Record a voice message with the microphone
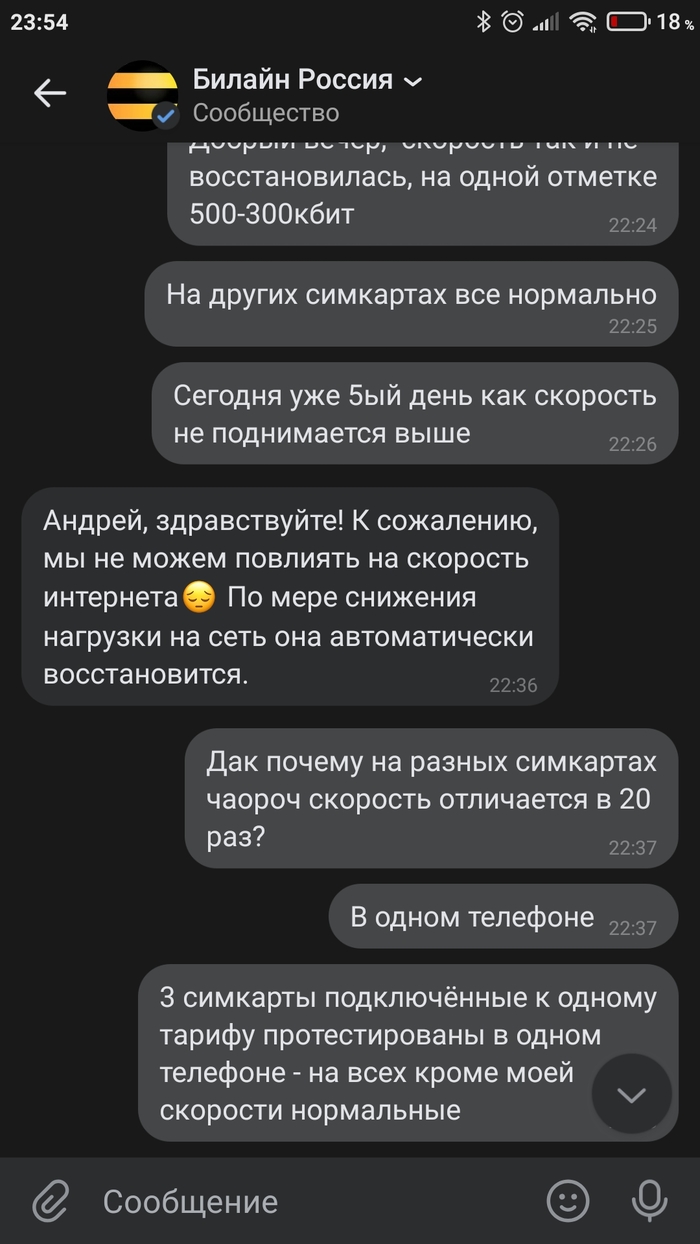Image resolution: width=700 pixels, height=1244 pixels. (x=650, y=1201)
